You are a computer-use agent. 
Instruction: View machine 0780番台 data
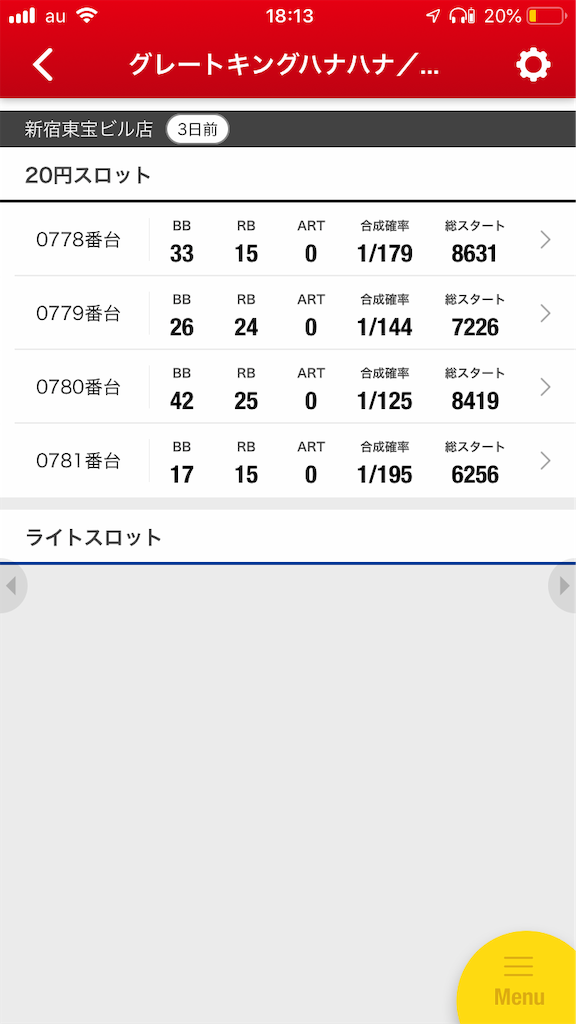point(288,387)
